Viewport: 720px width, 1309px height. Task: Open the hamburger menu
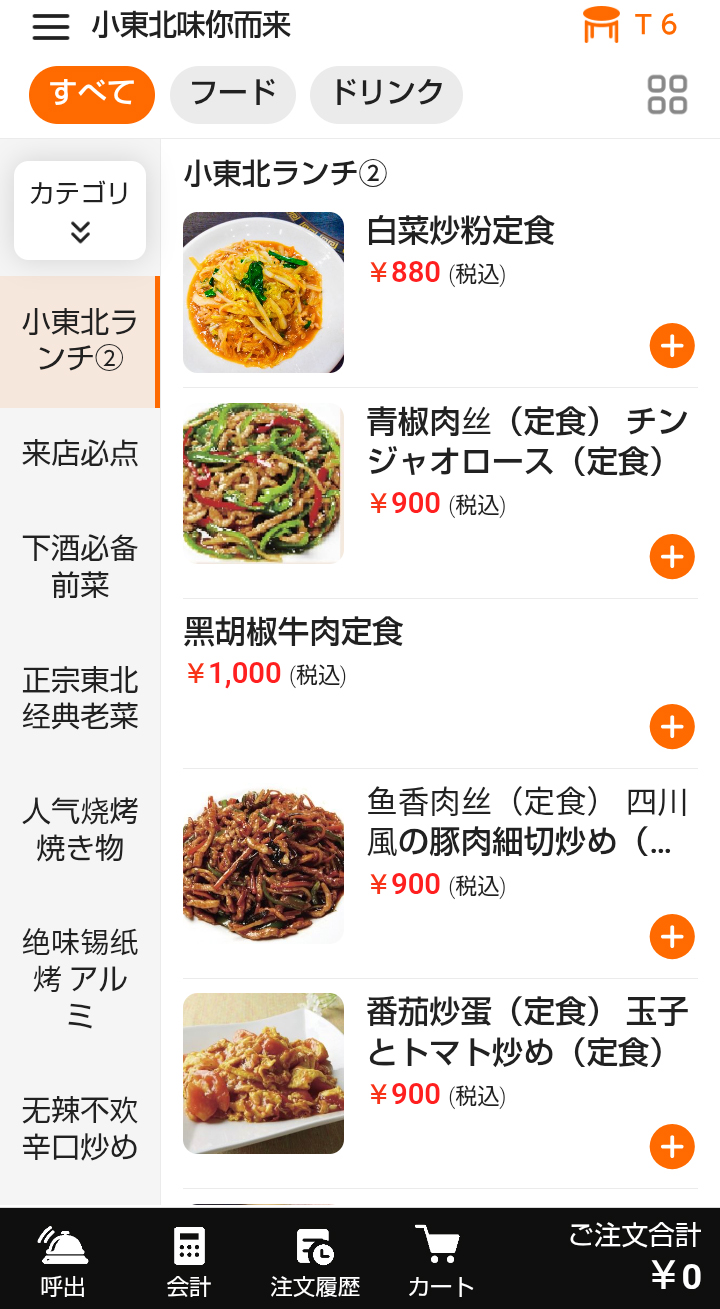point(51,27)
